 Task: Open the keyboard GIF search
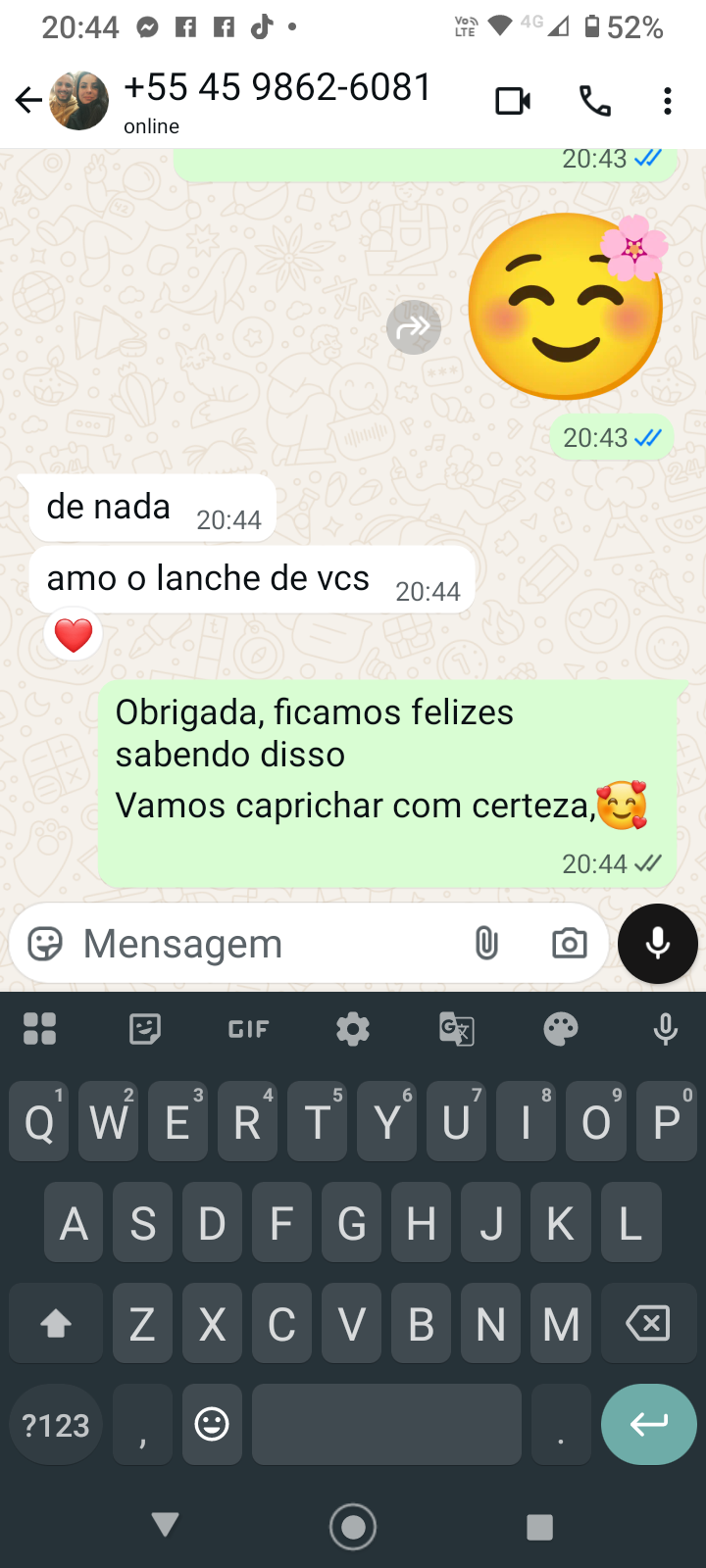[248, 1029]
